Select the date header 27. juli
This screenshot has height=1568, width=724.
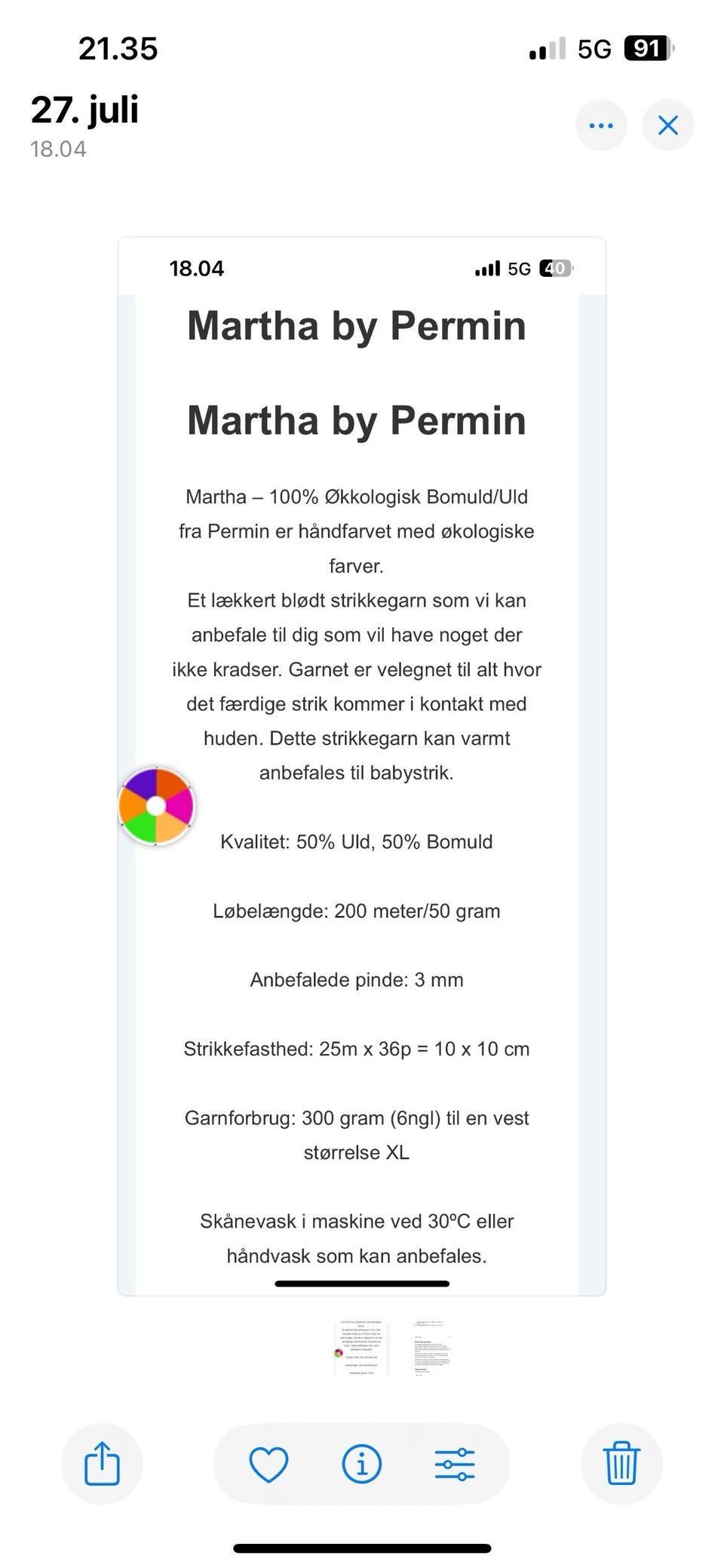click(x=84, y=108)
